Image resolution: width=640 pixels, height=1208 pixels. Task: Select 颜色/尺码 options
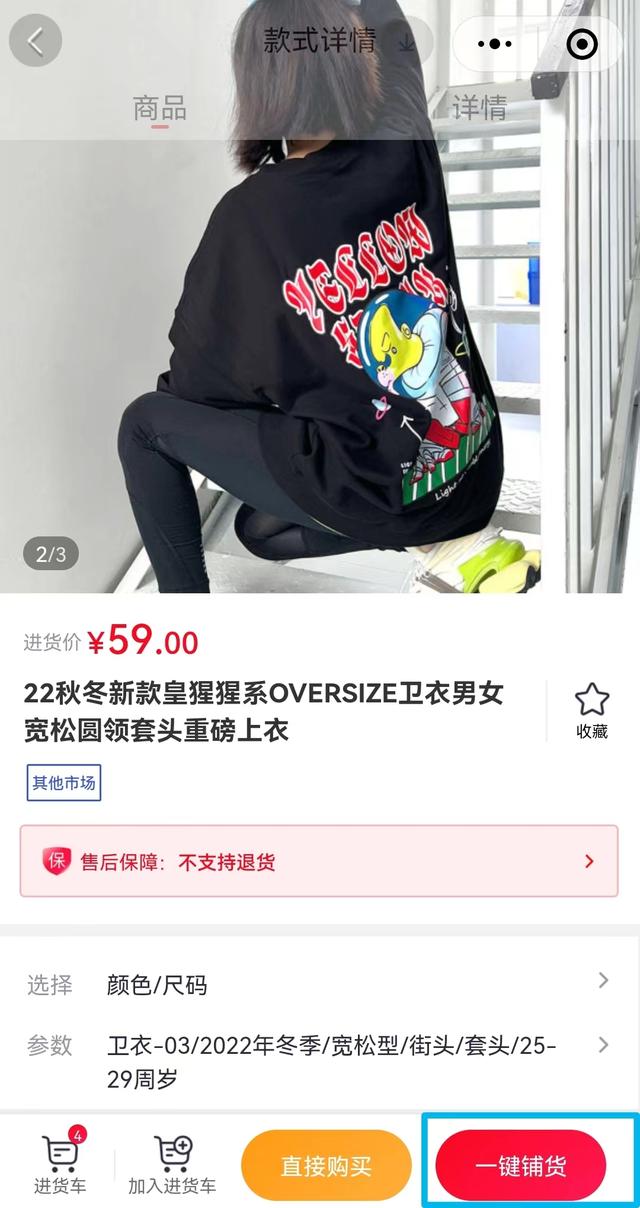click(x=320, y=984)
